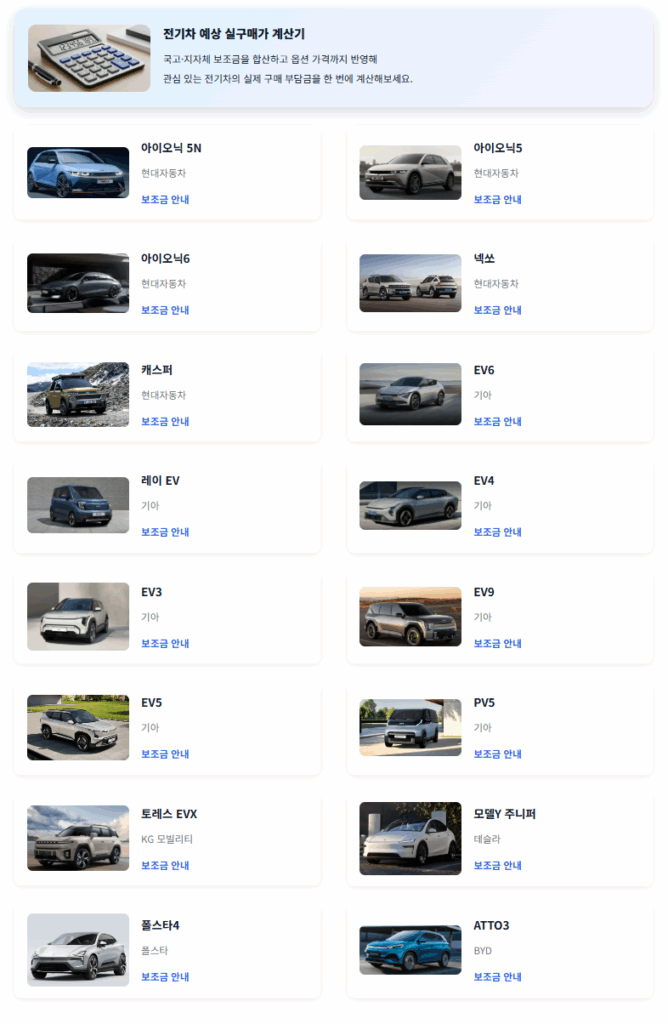The image size is (668, 1024).
Task: Select the EV3 car card
Action: (x=167, y=616)
